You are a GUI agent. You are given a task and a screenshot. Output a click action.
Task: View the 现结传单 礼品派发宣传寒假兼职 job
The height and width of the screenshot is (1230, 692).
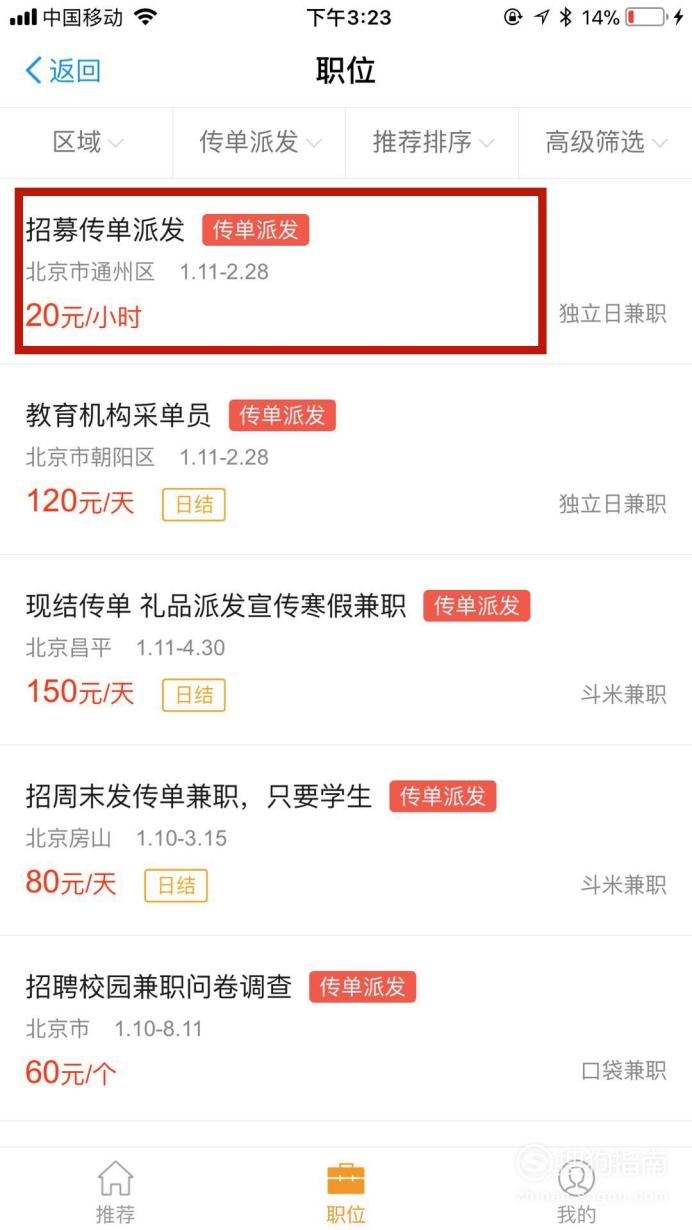coord(346,650)
